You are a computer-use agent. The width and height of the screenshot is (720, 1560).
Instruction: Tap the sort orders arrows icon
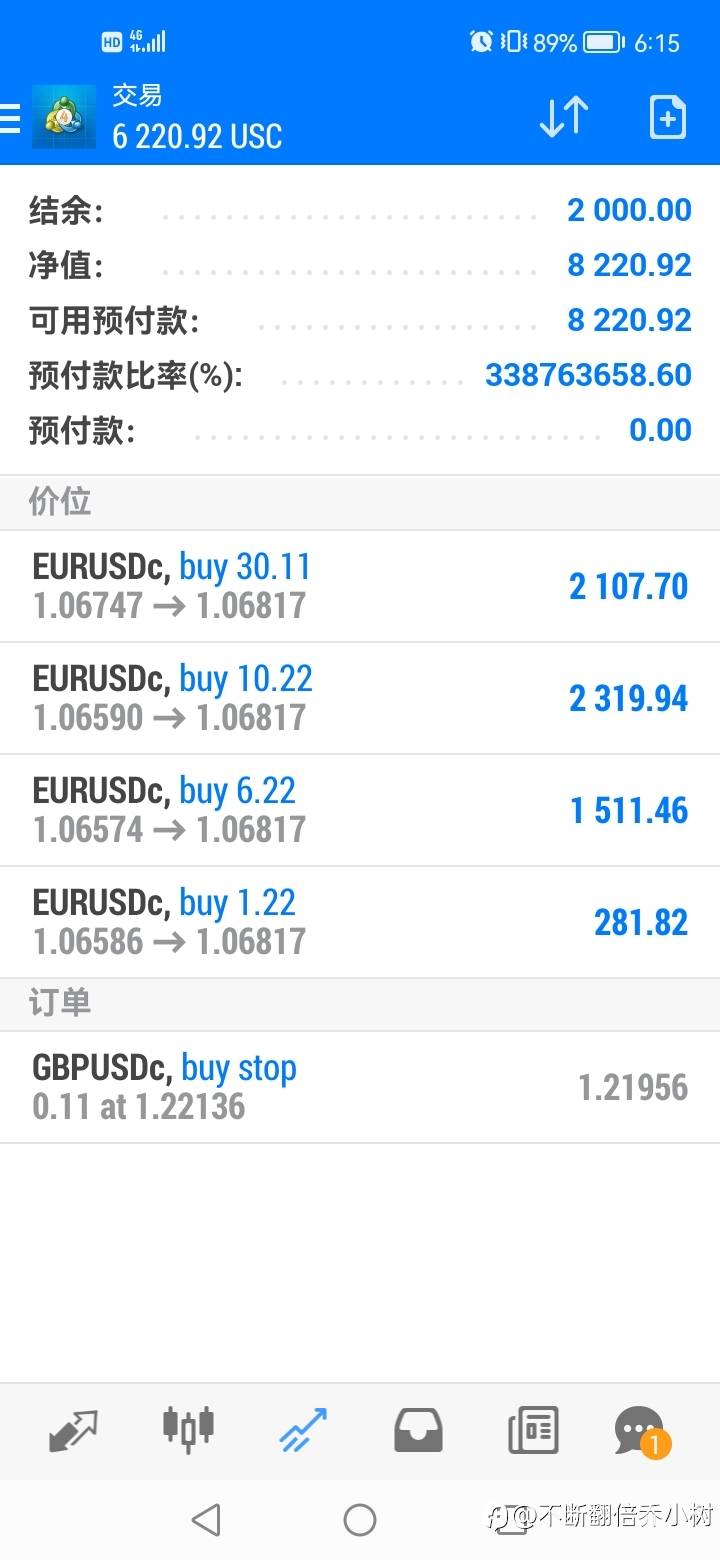click(x=564, y=118)
